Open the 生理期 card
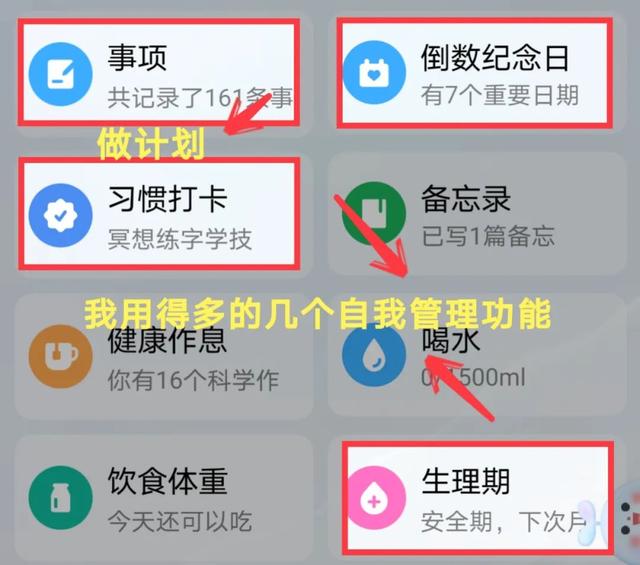Screen dimensions: 640x565 tap(475, 497)
